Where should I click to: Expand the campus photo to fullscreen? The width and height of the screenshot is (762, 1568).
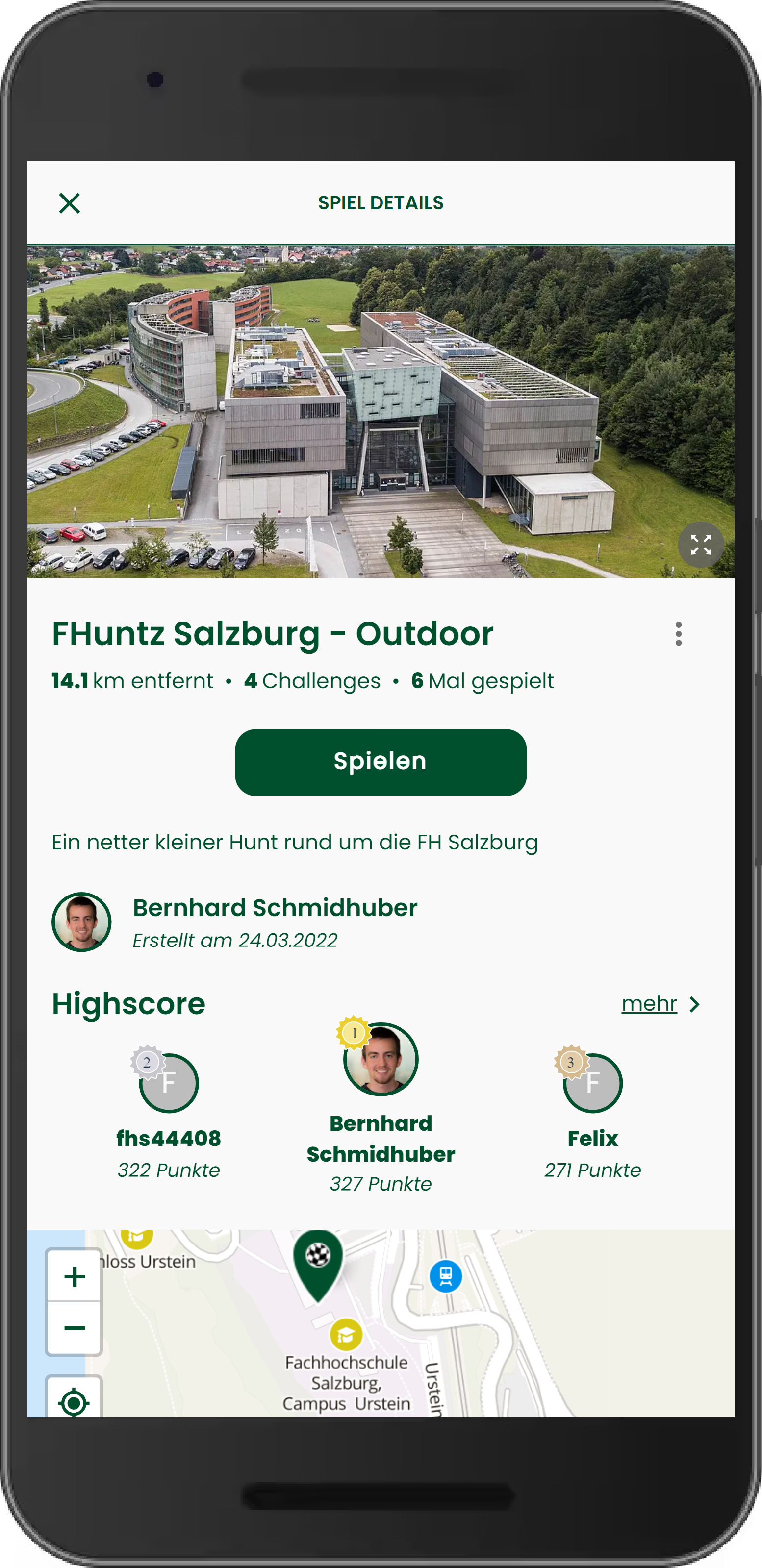coord(701,545)
